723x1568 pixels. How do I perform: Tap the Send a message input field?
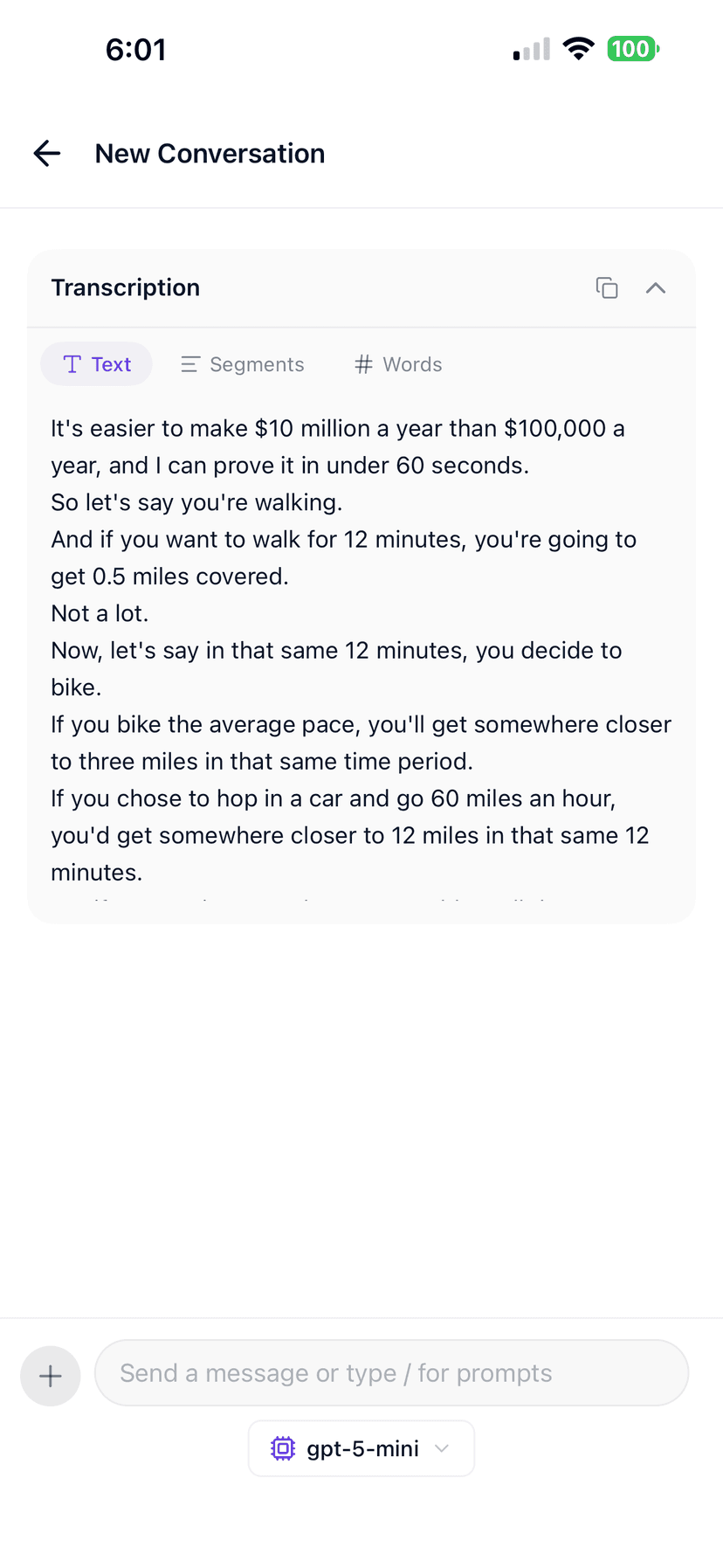pyautogui.click(x=391, y=1372)
